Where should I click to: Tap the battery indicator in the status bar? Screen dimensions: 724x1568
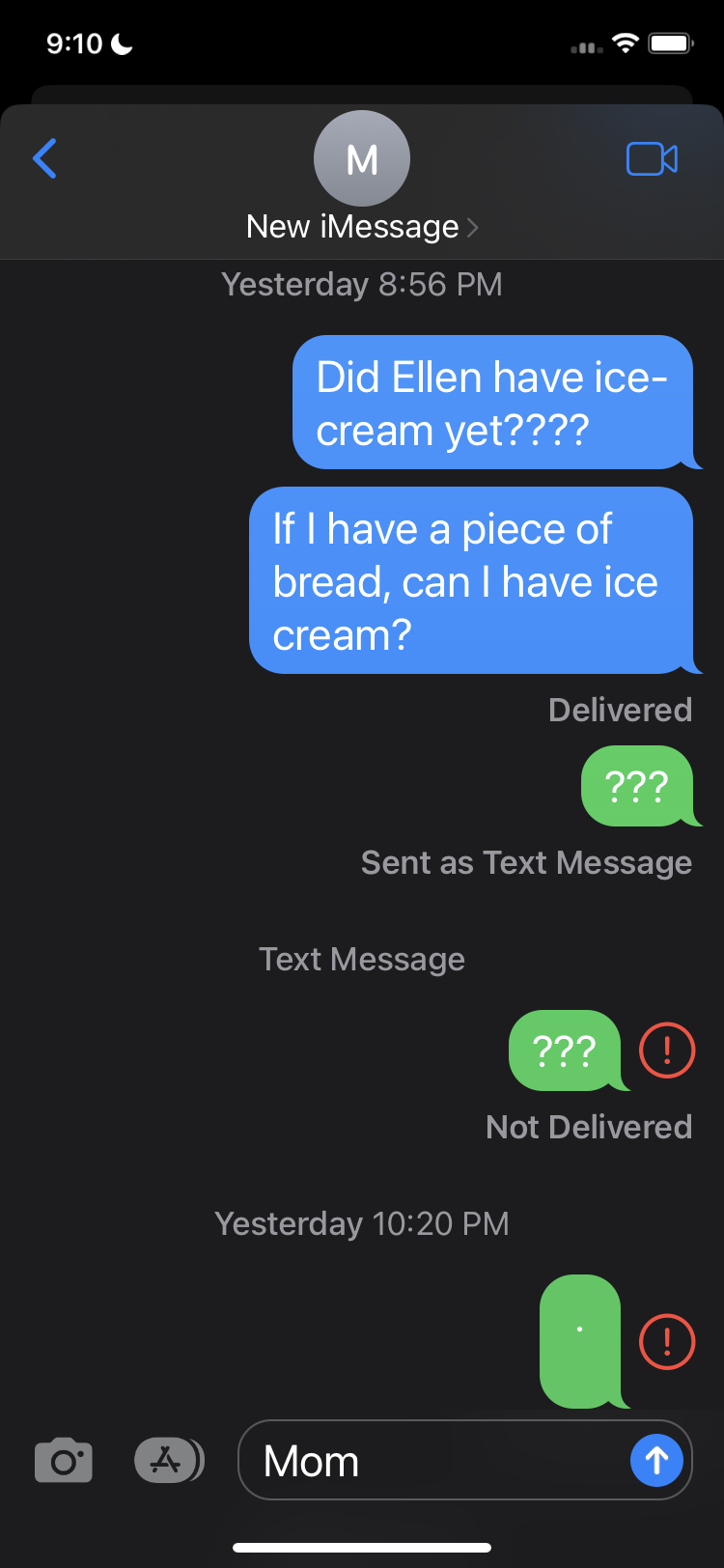[x=670, y=42]
